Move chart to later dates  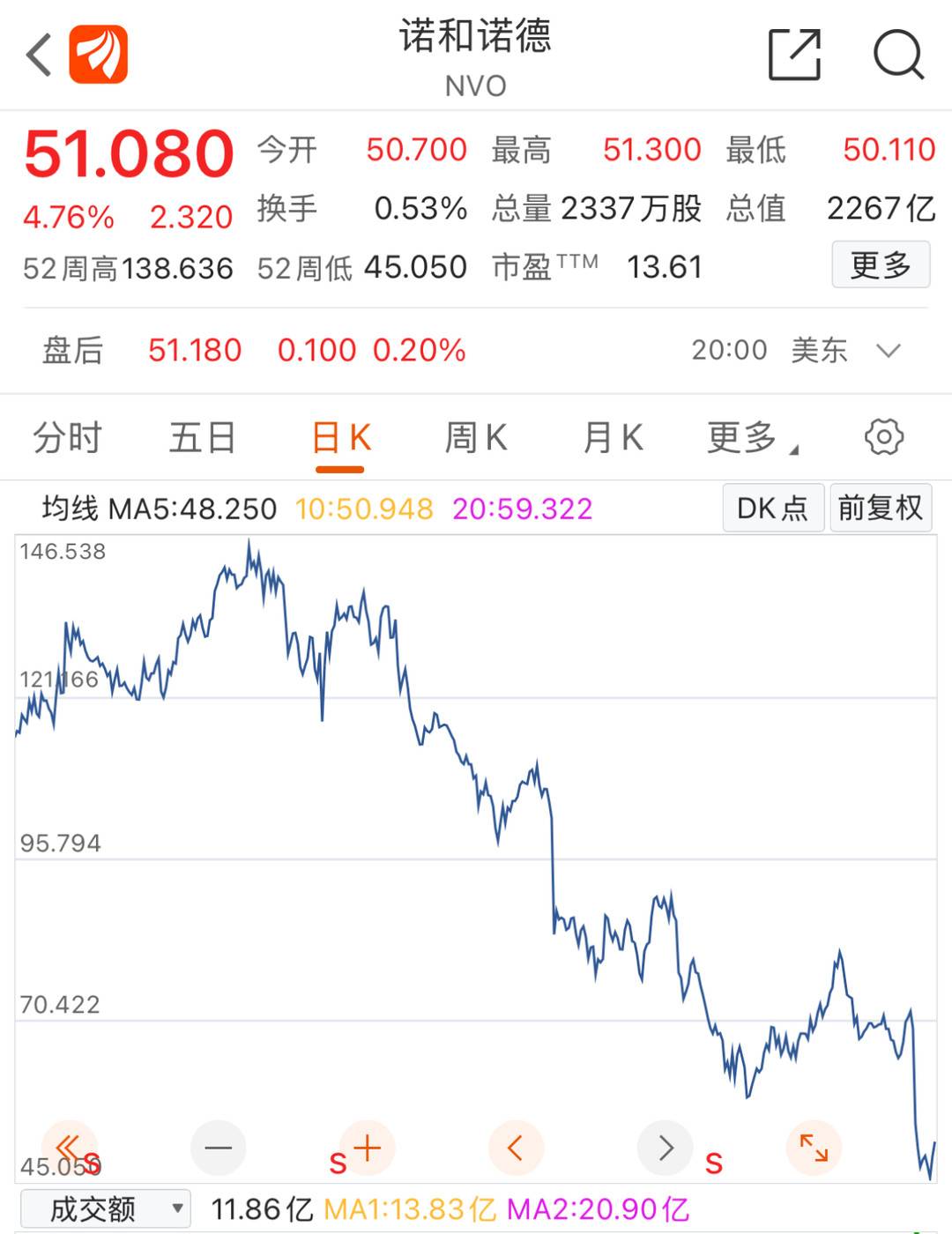click(665, 1148)
